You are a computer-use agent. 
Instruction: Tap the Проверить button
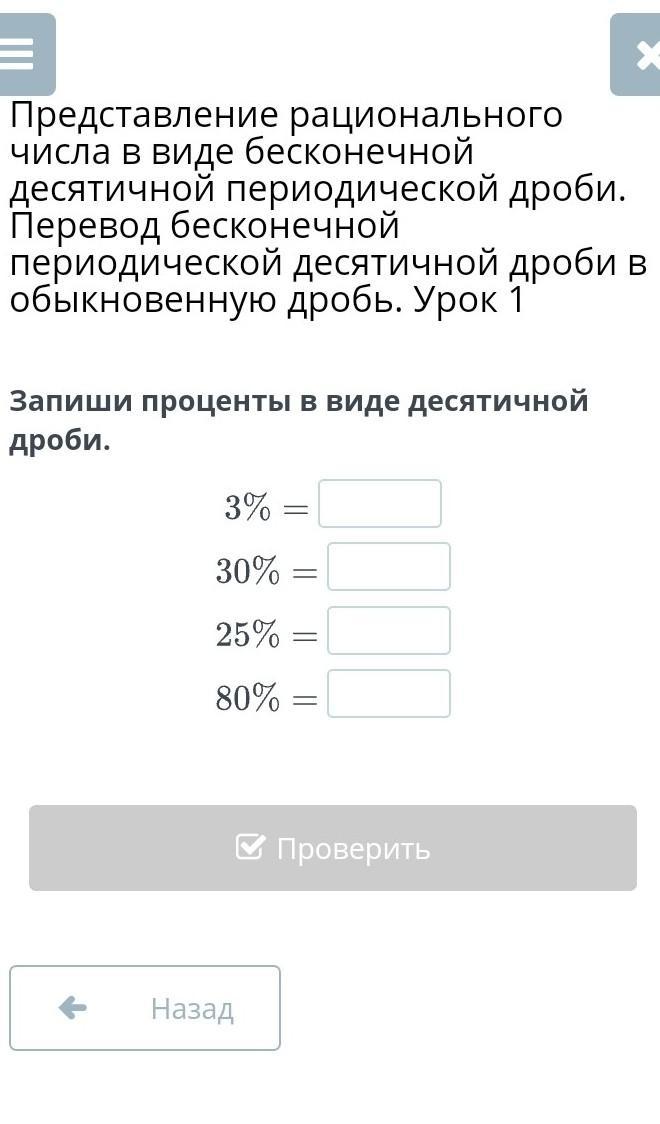click(333, 848)
